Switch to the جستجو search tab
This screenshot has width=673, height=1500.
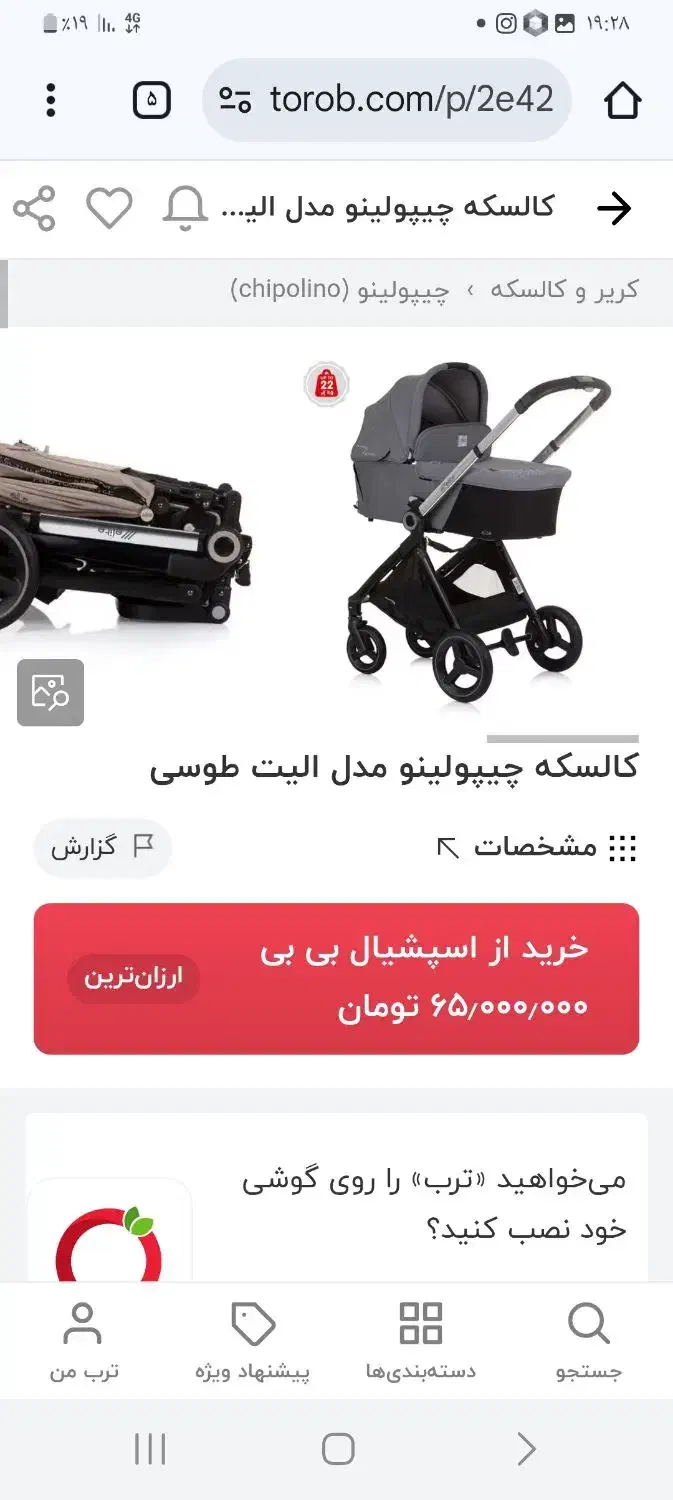[588, 1342]
